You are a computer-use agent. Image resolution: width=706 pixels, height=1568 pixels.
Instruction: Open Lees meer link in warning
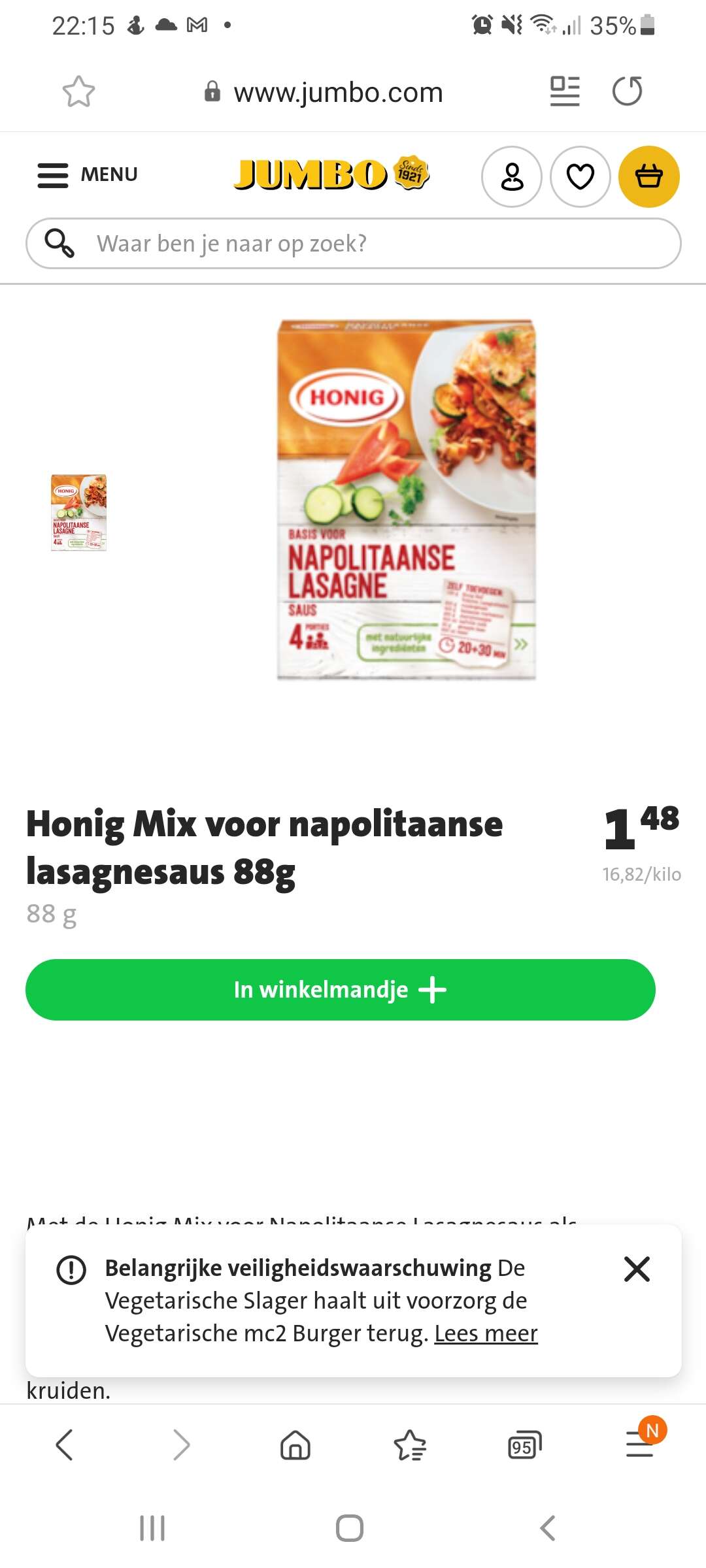pos(486,1333)
